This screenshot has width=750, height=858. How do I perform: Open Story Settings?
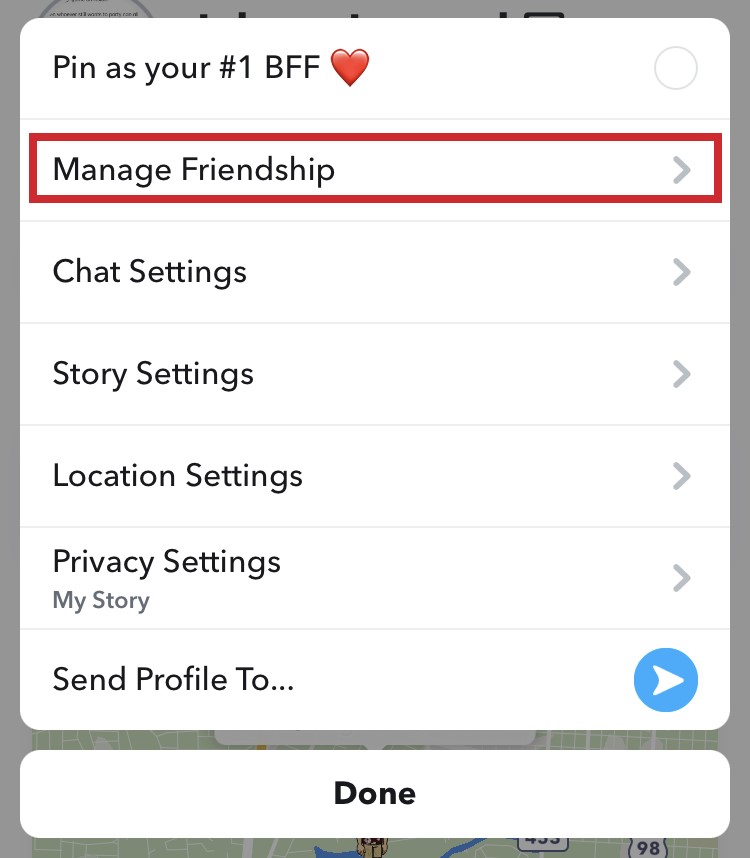point(373,374)
